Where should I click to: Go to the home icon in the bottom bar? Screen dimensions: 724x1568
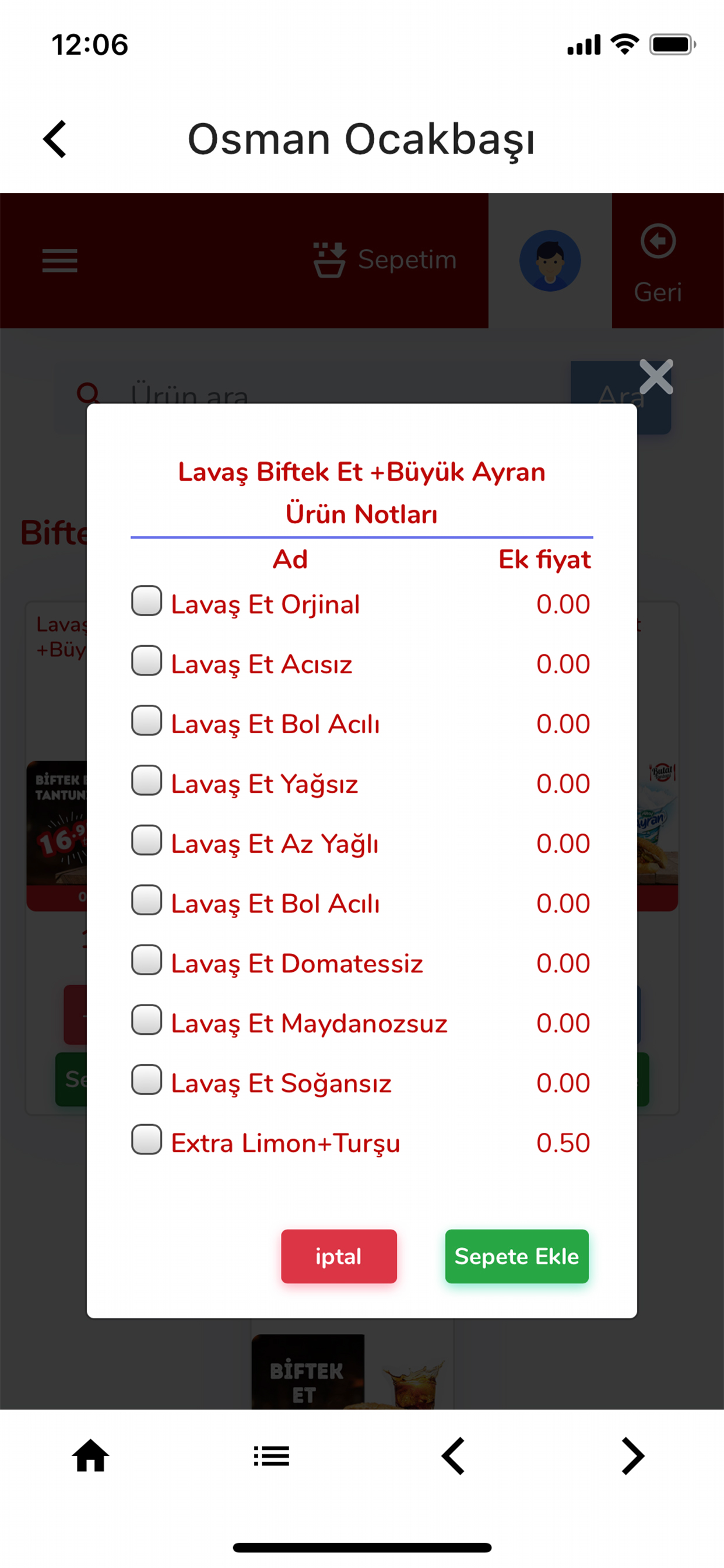(91, 1456)
